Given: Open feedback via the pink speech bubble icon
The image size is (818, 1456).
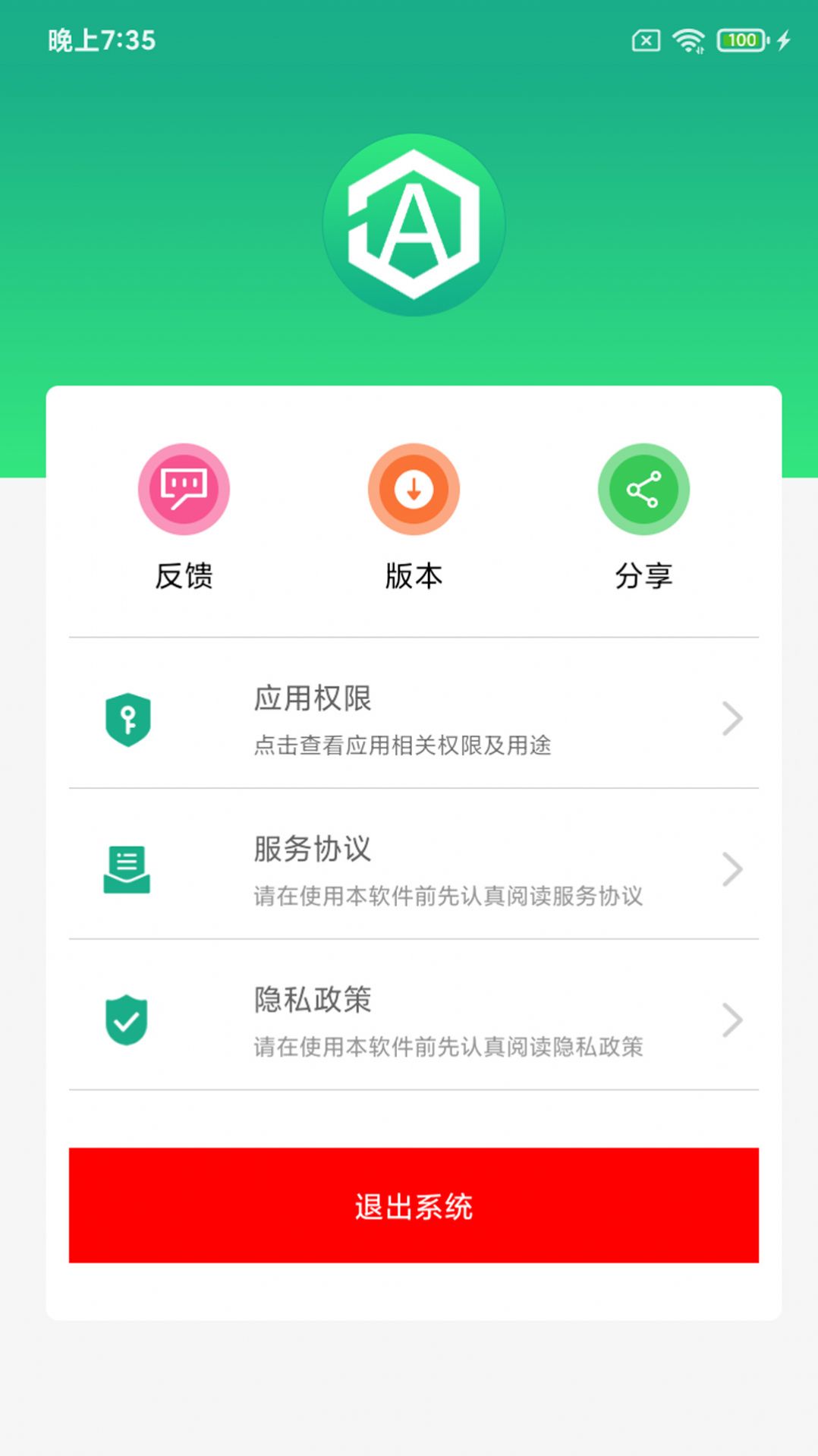Looking at the screenshot, I should coord(184,490).
